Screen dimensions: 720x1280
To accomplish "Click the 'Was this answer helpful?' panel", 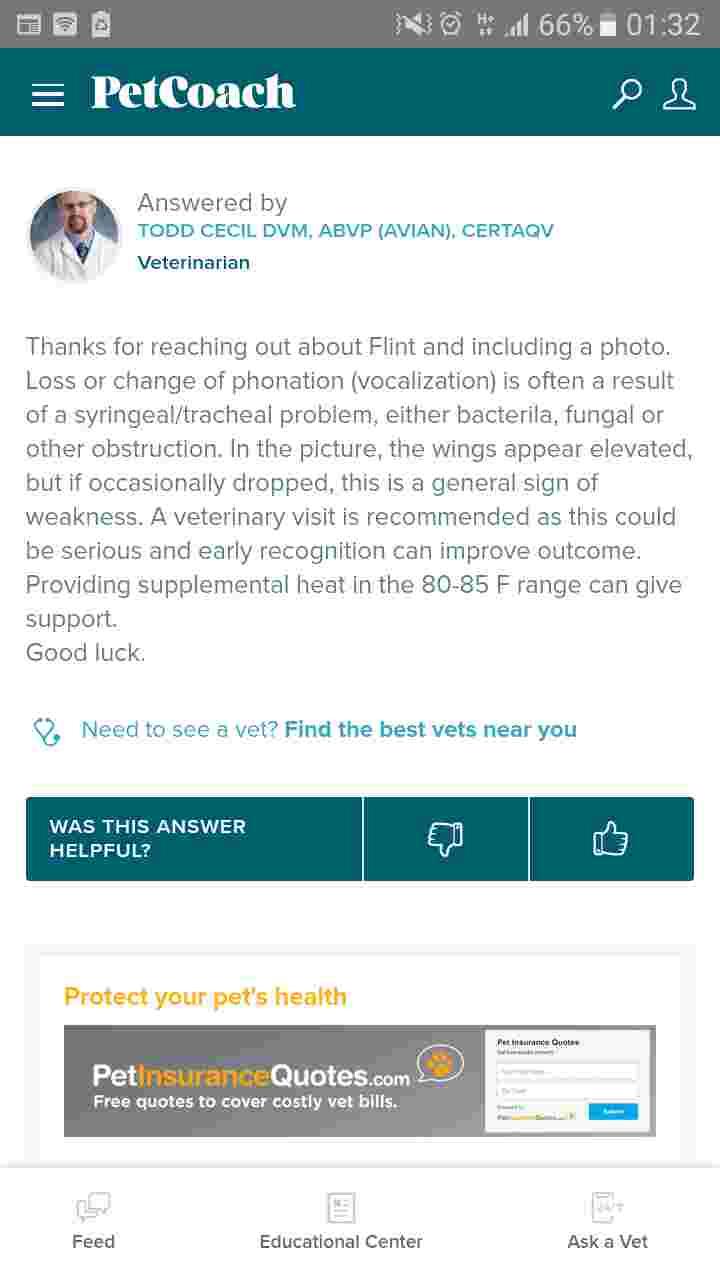I will 193,838.
